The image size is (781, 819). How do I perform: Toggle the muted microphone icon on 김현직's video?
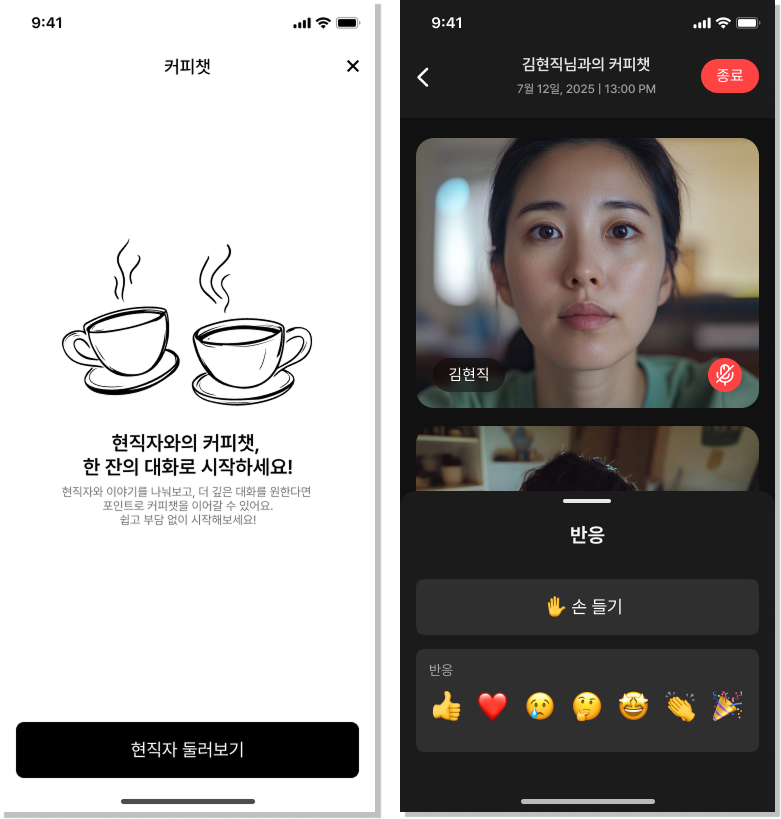pos(725,375)
